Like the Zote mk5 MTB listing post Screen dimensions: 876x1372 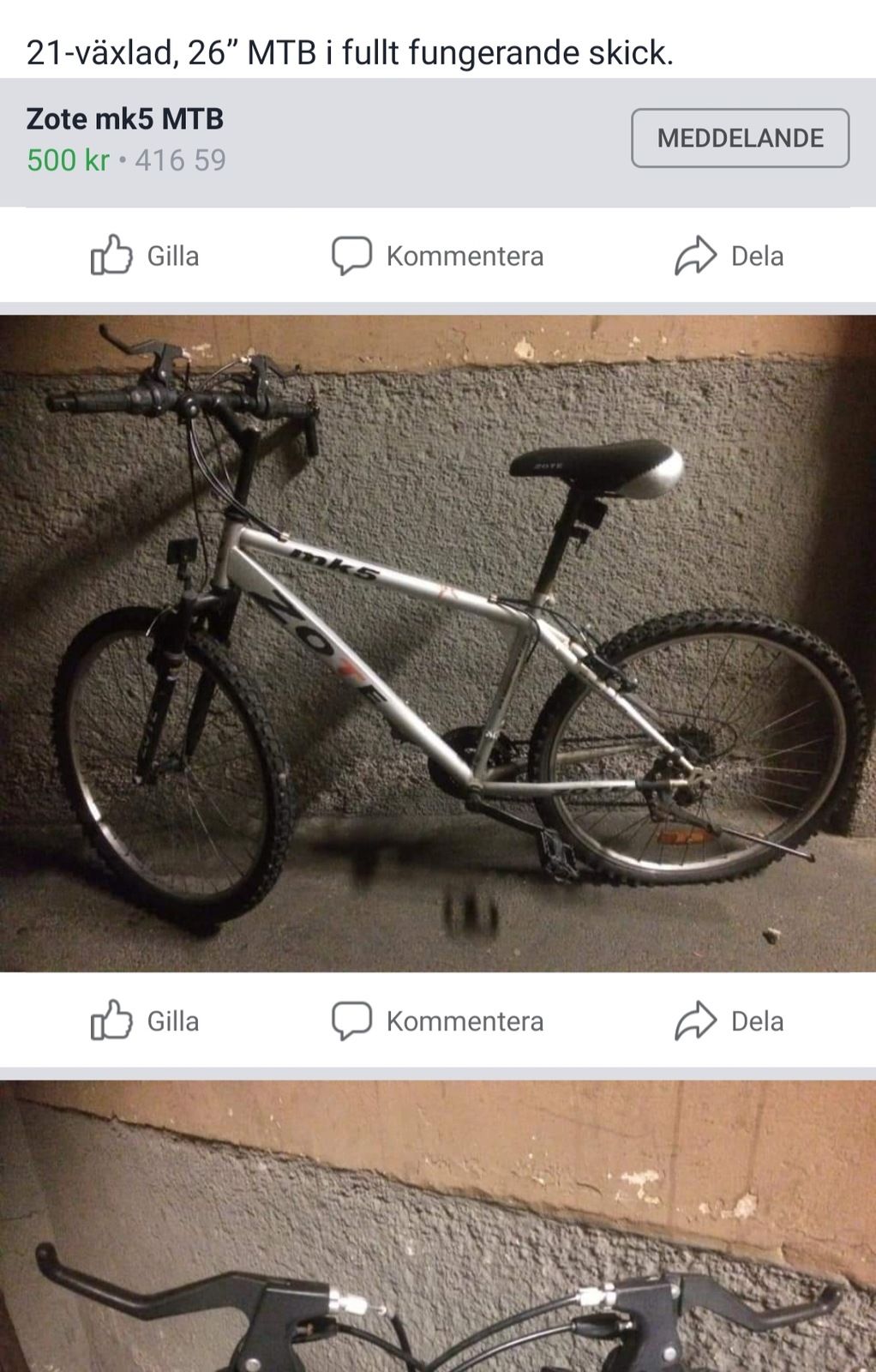pos(146,256)
